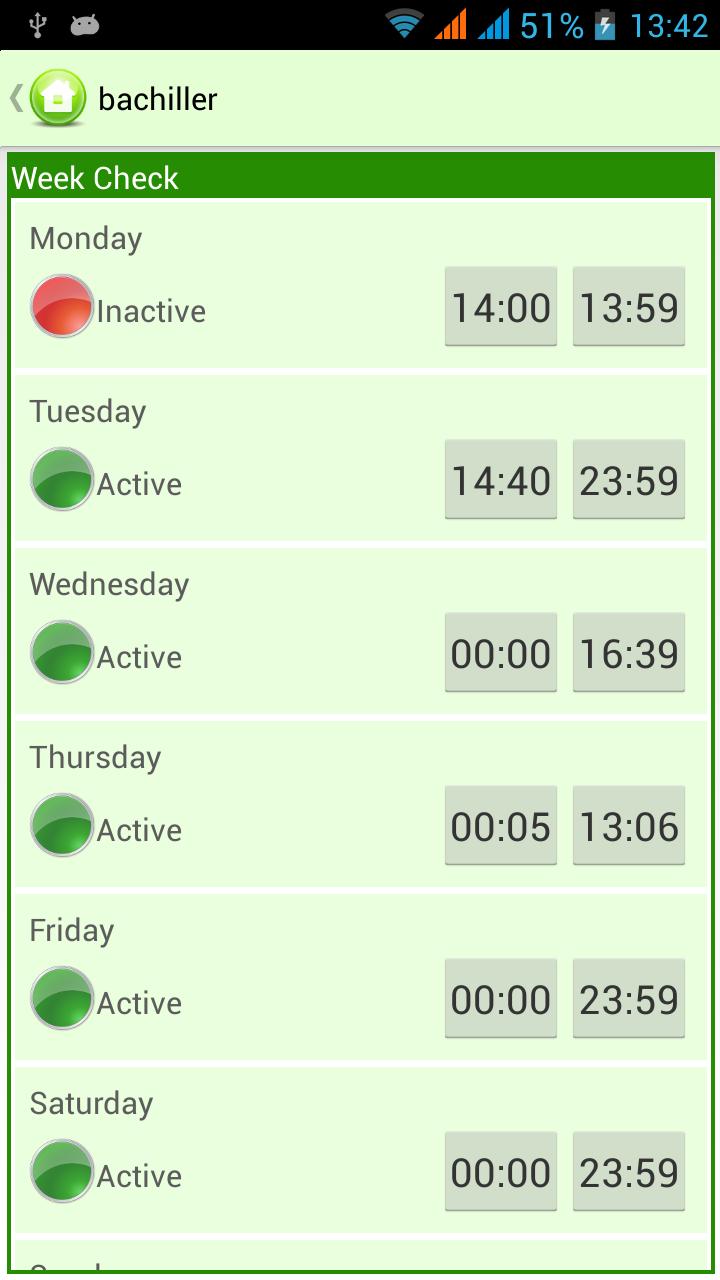The image size is (720, 1280).
Task: Deactivate Friday's check
Action: tap(62, 998)
